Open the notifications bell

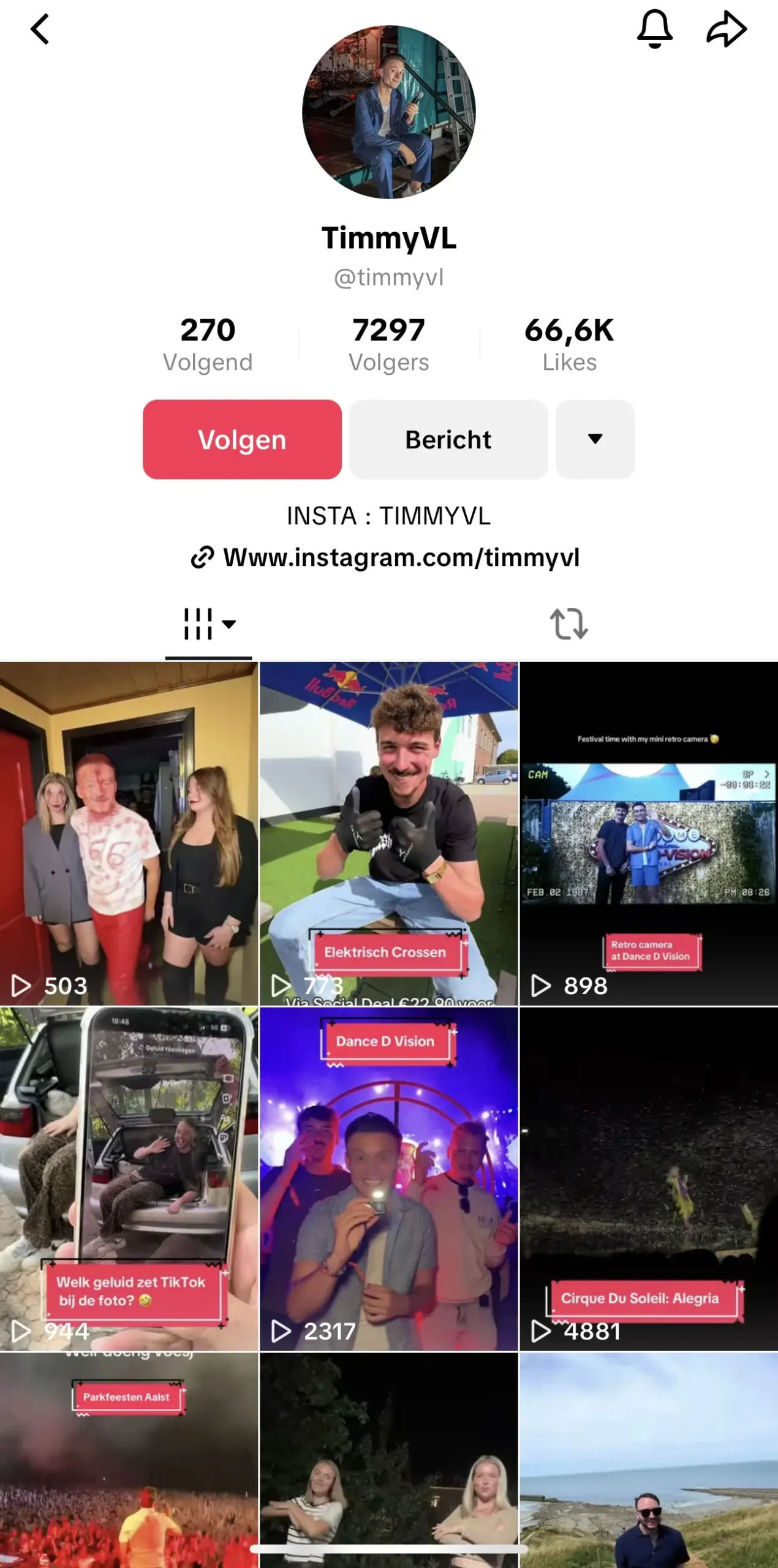pyautogui.click(x=654, y=29)
